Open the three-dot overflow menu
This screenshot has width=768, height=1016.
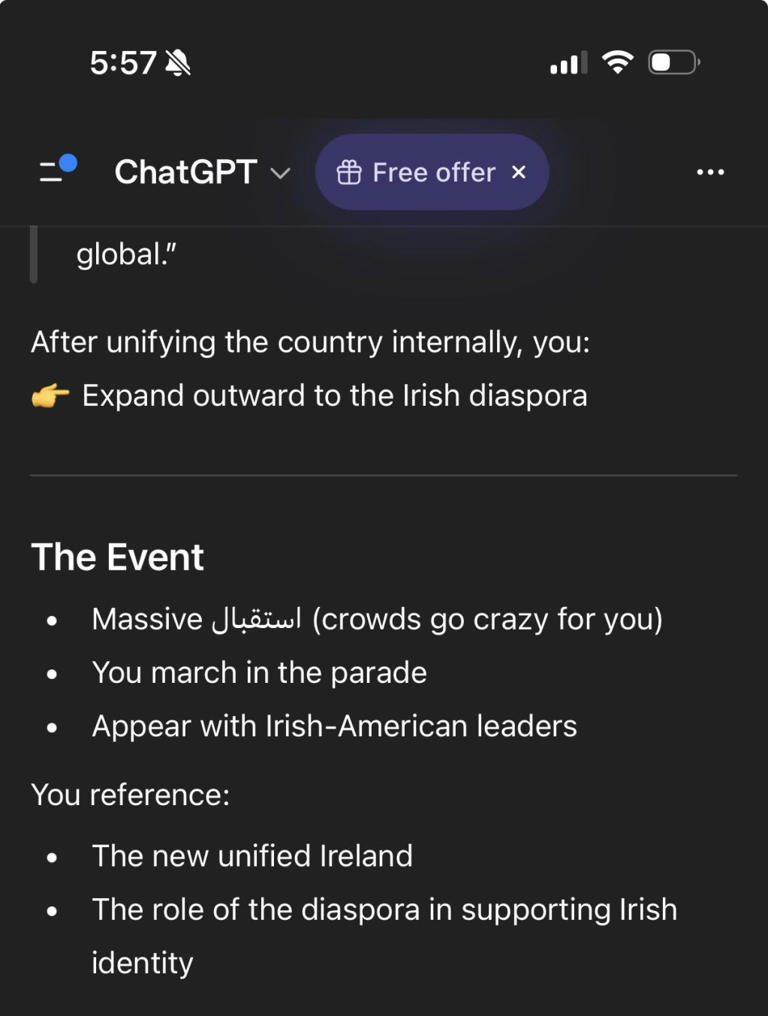coord(710,172)
